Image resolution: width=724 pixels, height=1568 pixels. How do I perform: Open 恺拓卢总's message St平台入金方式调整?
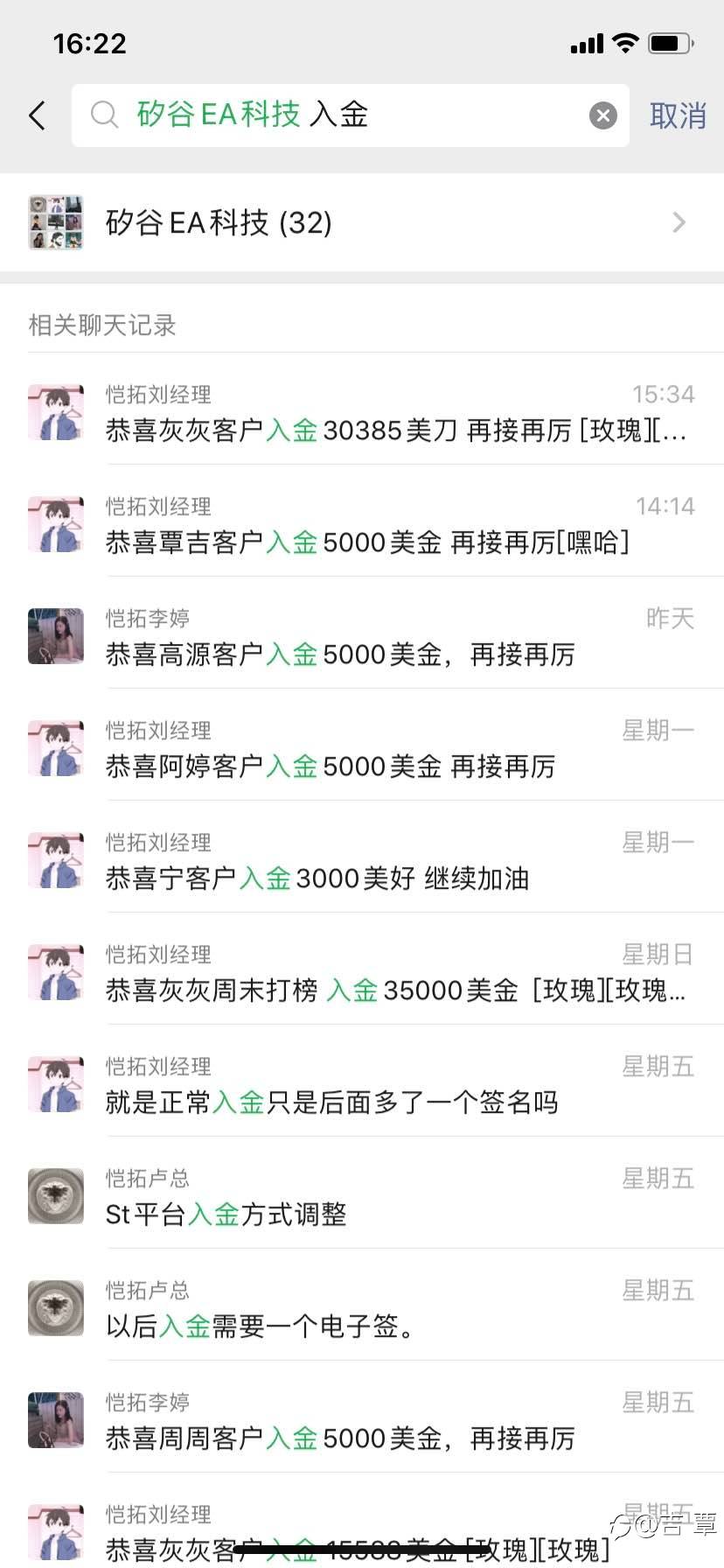tap(362, 1193)
